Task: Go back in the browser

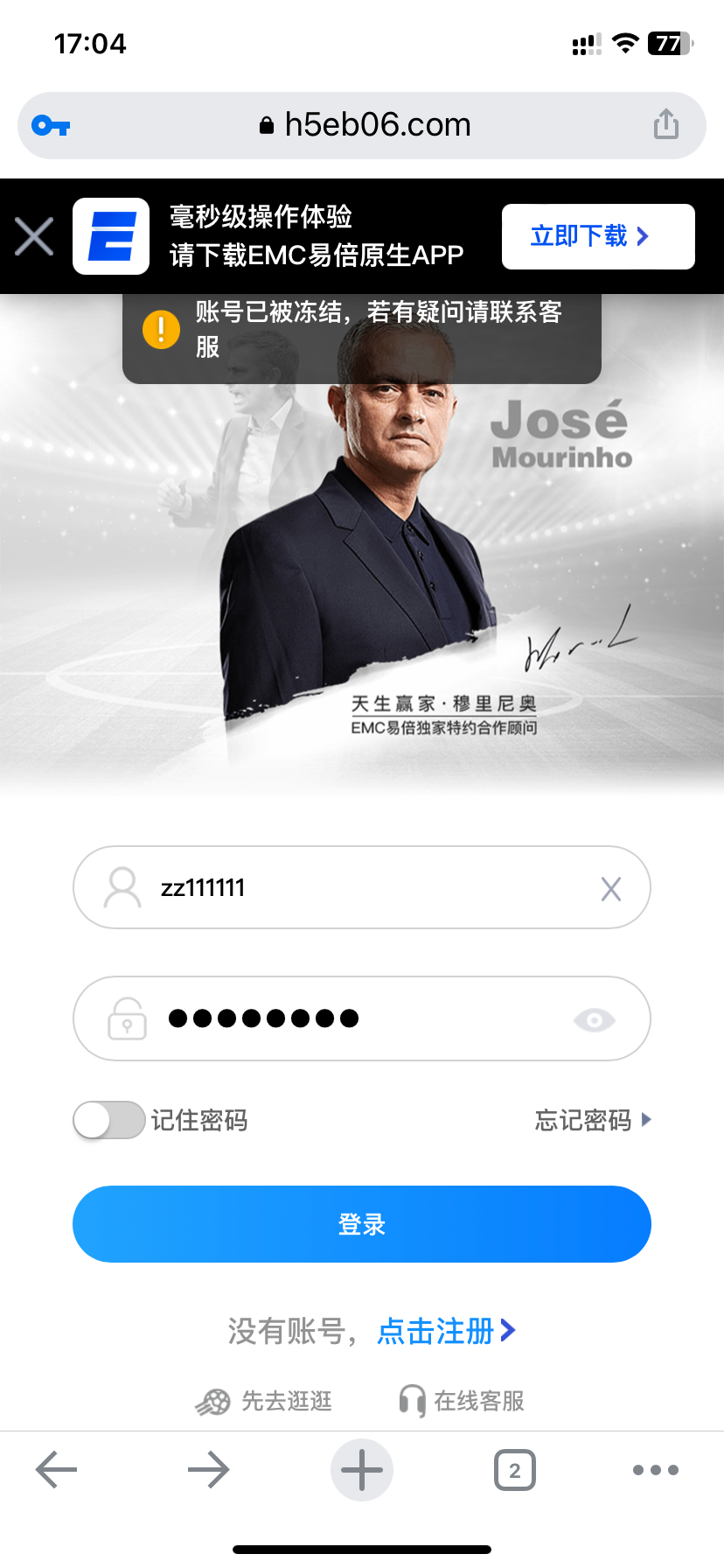Action: coord(57,1470)
